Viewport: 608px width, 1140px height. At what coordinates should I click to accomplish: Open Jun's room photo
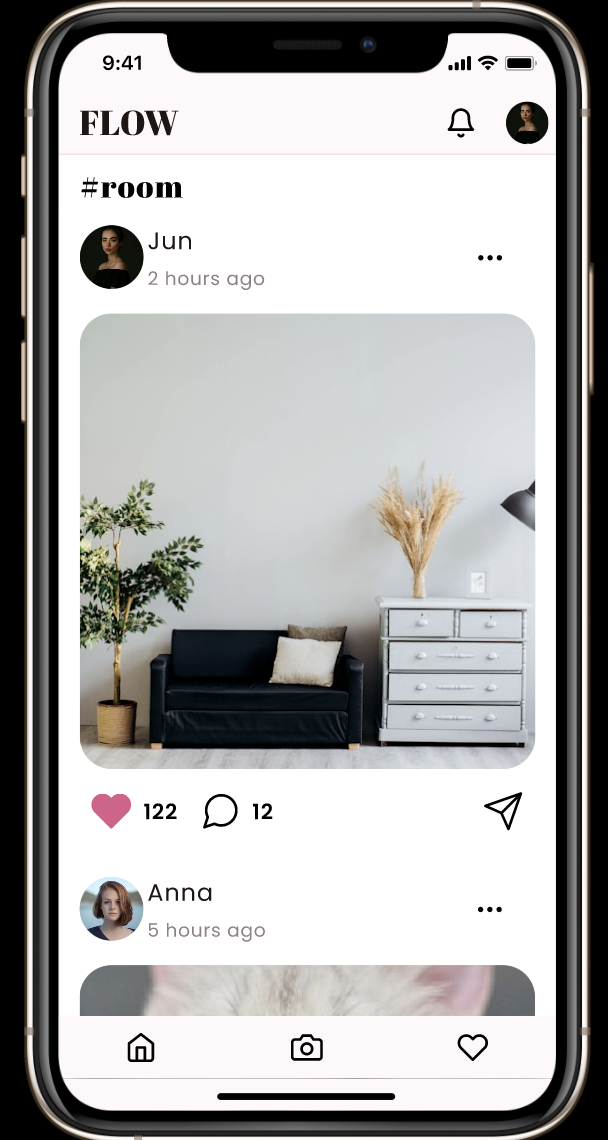click(x=307, y=540)
